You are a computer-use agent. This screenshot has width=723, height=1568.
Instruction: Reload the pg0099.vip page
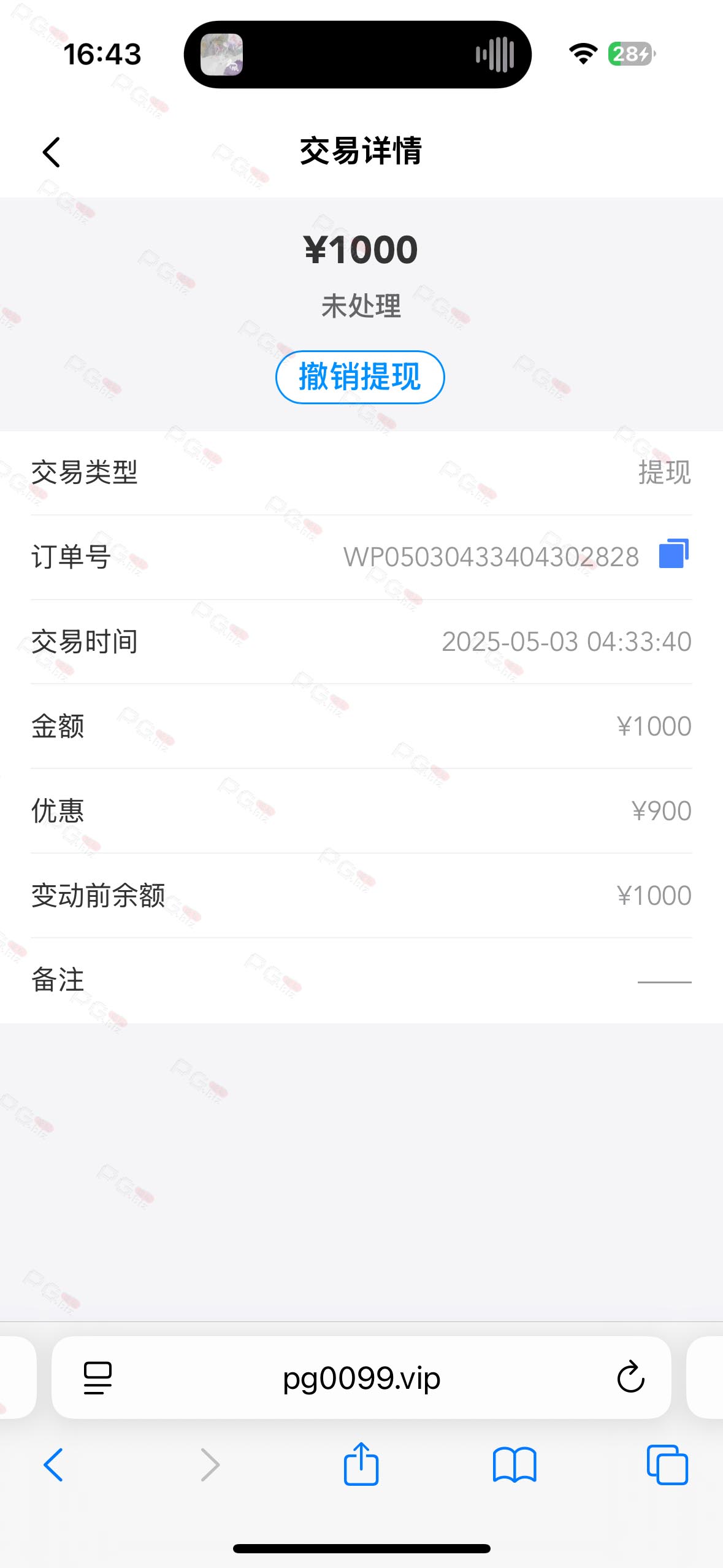tap(630, 1378)
